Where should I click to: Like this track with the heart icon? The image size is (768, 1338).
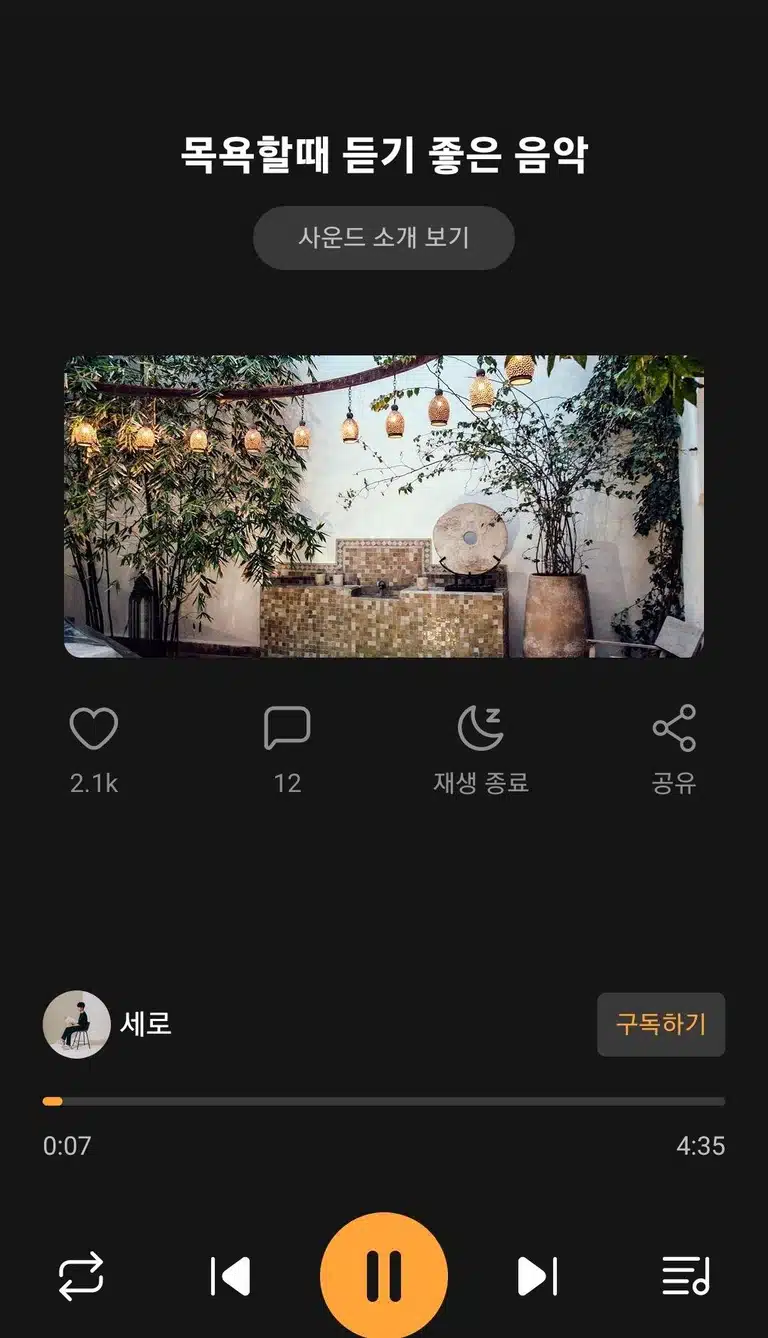pyautogui.click(x=94, y=729)
